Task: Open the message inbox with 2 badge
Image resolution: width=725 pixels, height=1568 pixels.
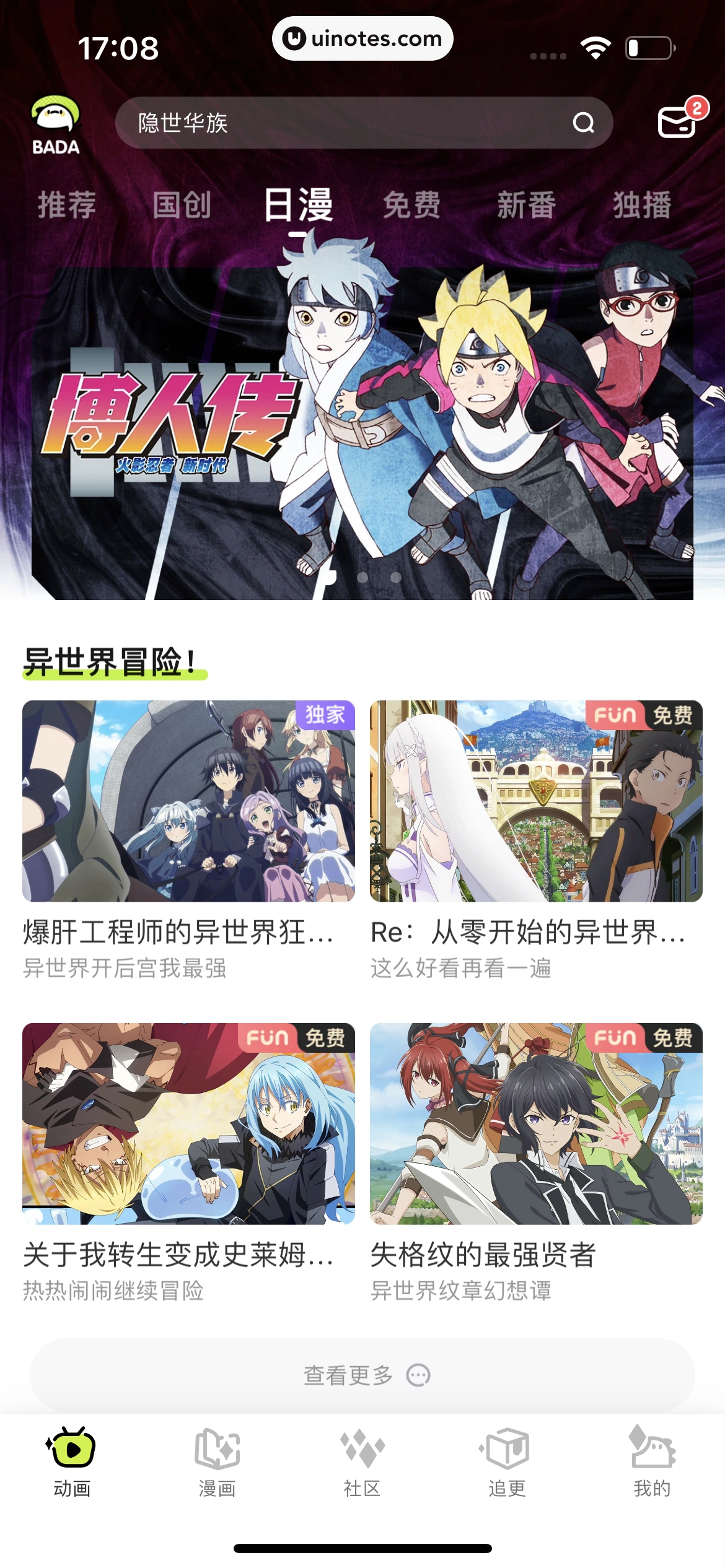Action: point(678,121)
